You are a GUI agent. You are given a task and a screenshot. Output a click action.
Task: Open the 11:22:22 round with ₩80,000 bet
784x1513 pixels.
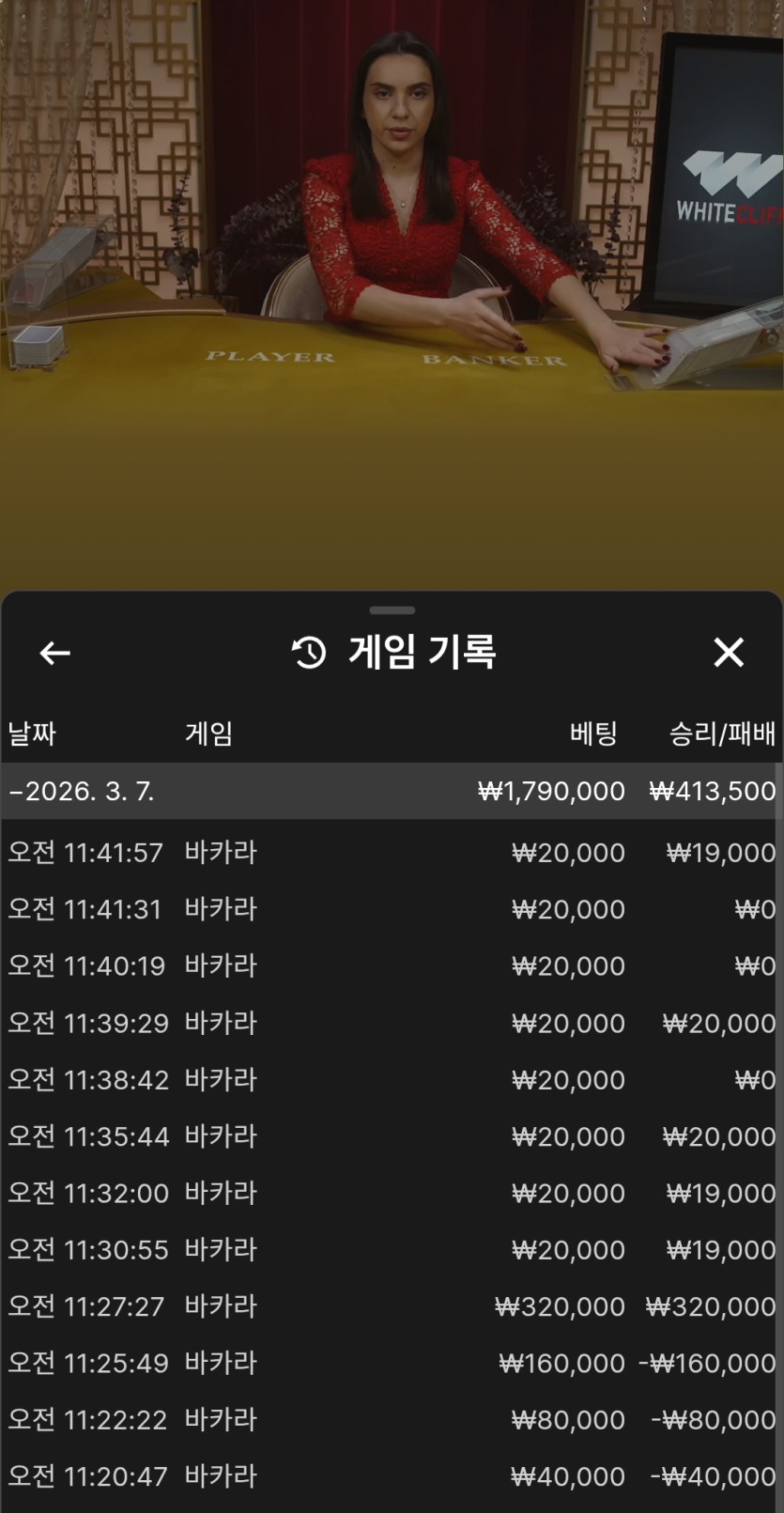pyautogui.click(x=391, y=1420)
